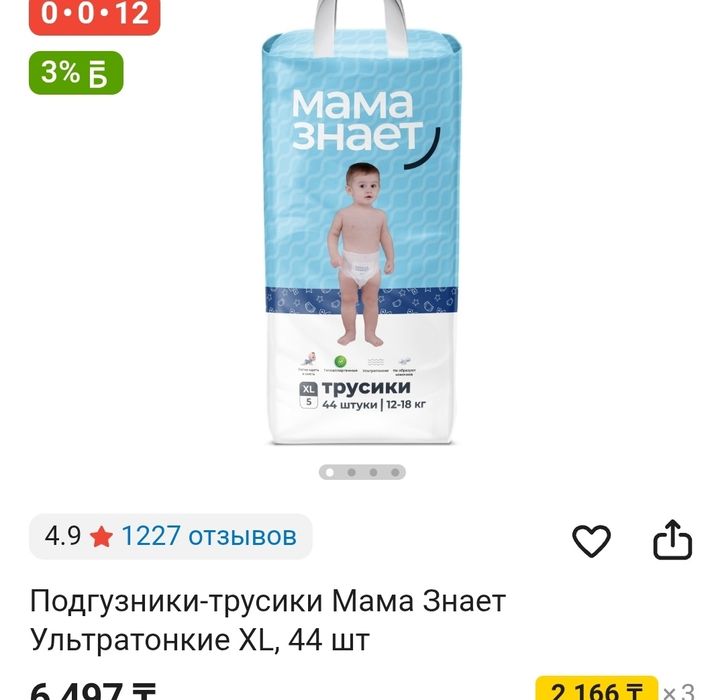This screenshot has height=700, width=710.
Task: Tap the image carousel page indicator
Action: coord(361,472)
